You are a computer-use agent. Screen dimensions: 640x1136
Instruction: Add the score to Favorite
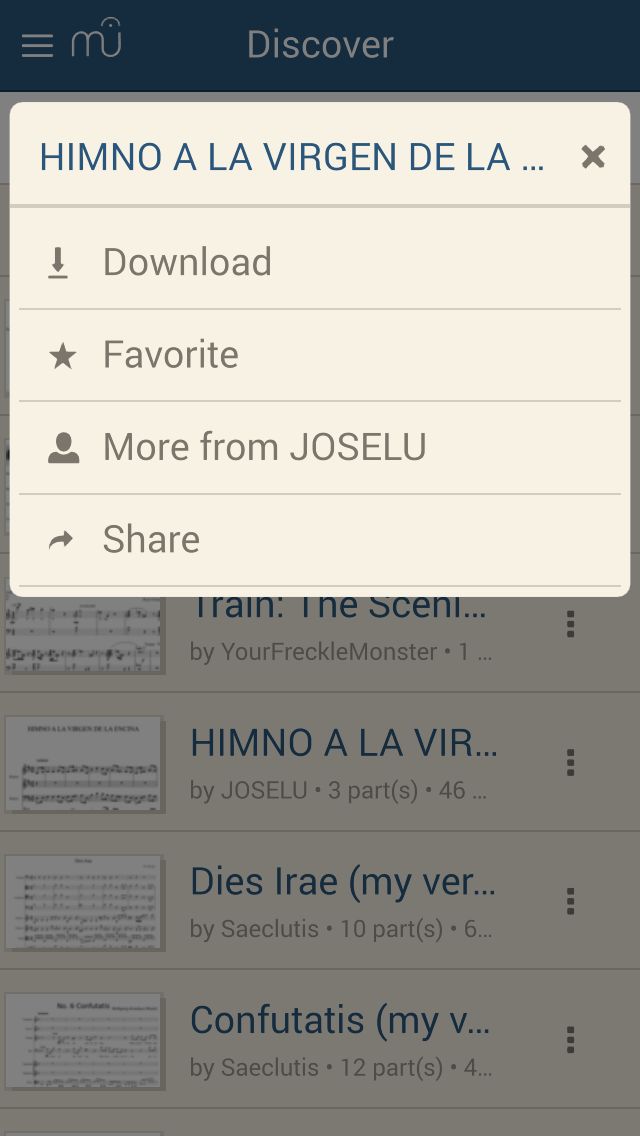click(320, 355)
